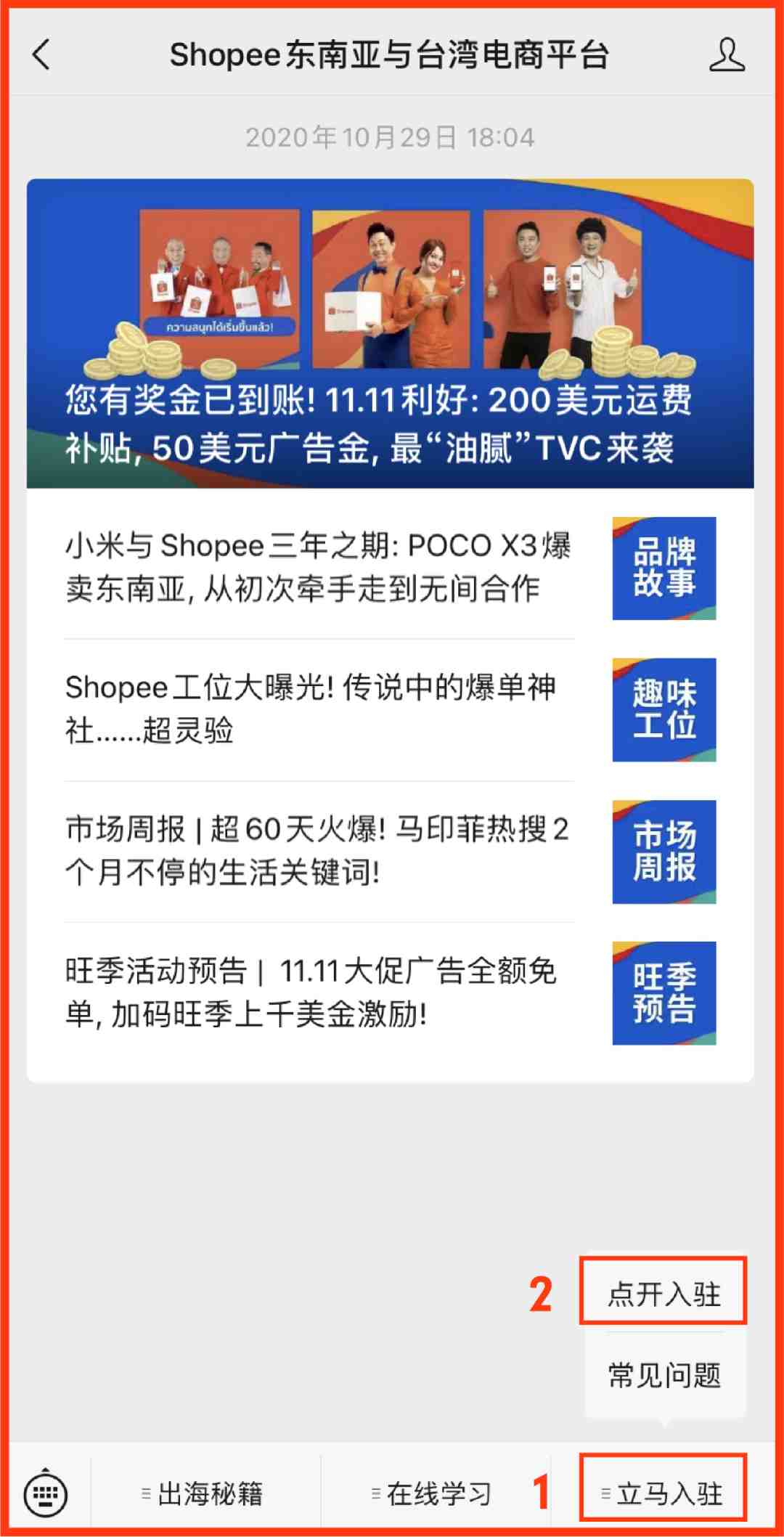The width and height of the screenshot is (784, 1537).
Task: Open the 旺季活动预告 11.11 promotion article
Action: 391,993
